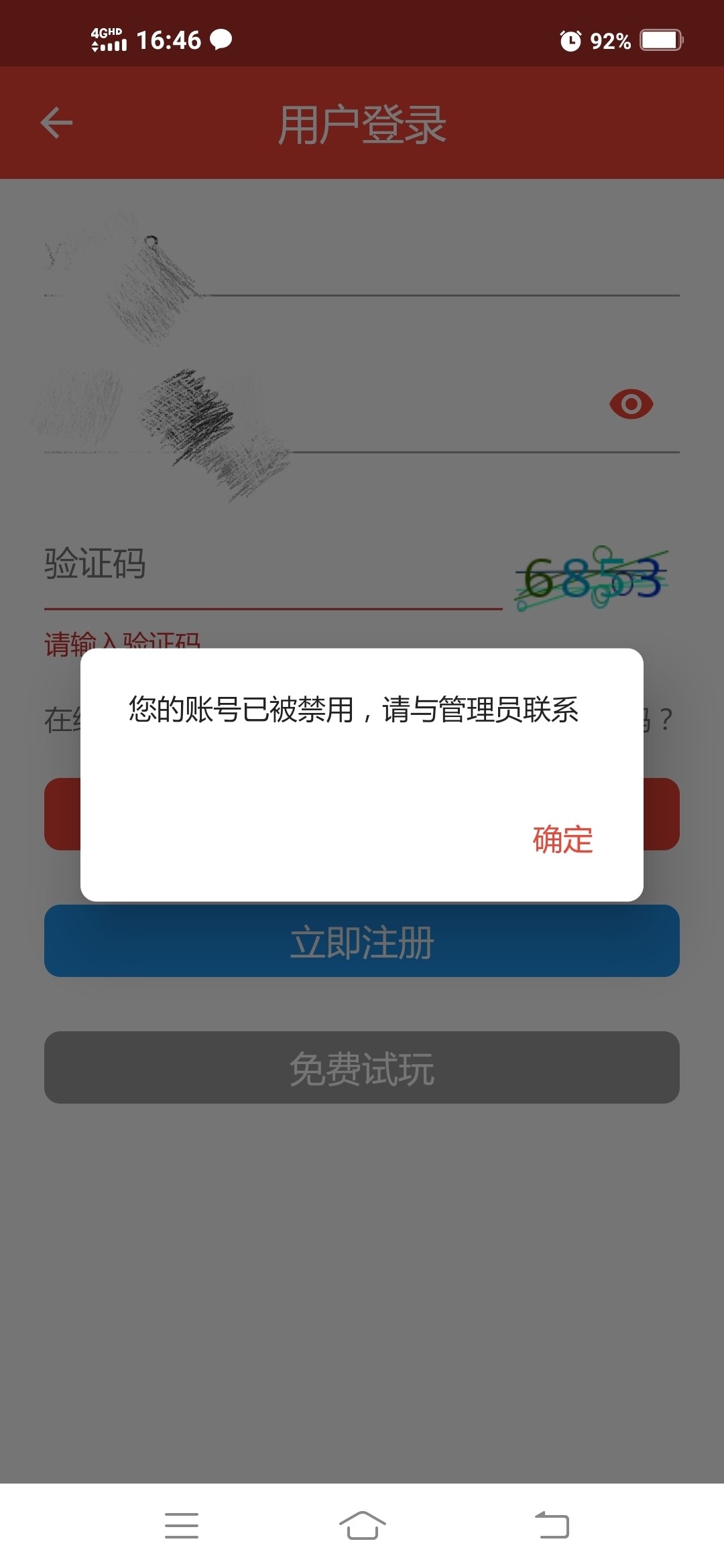Tap the 免费试玩 button
This screenshot has width=724, height=1568.
(362, 1067)
